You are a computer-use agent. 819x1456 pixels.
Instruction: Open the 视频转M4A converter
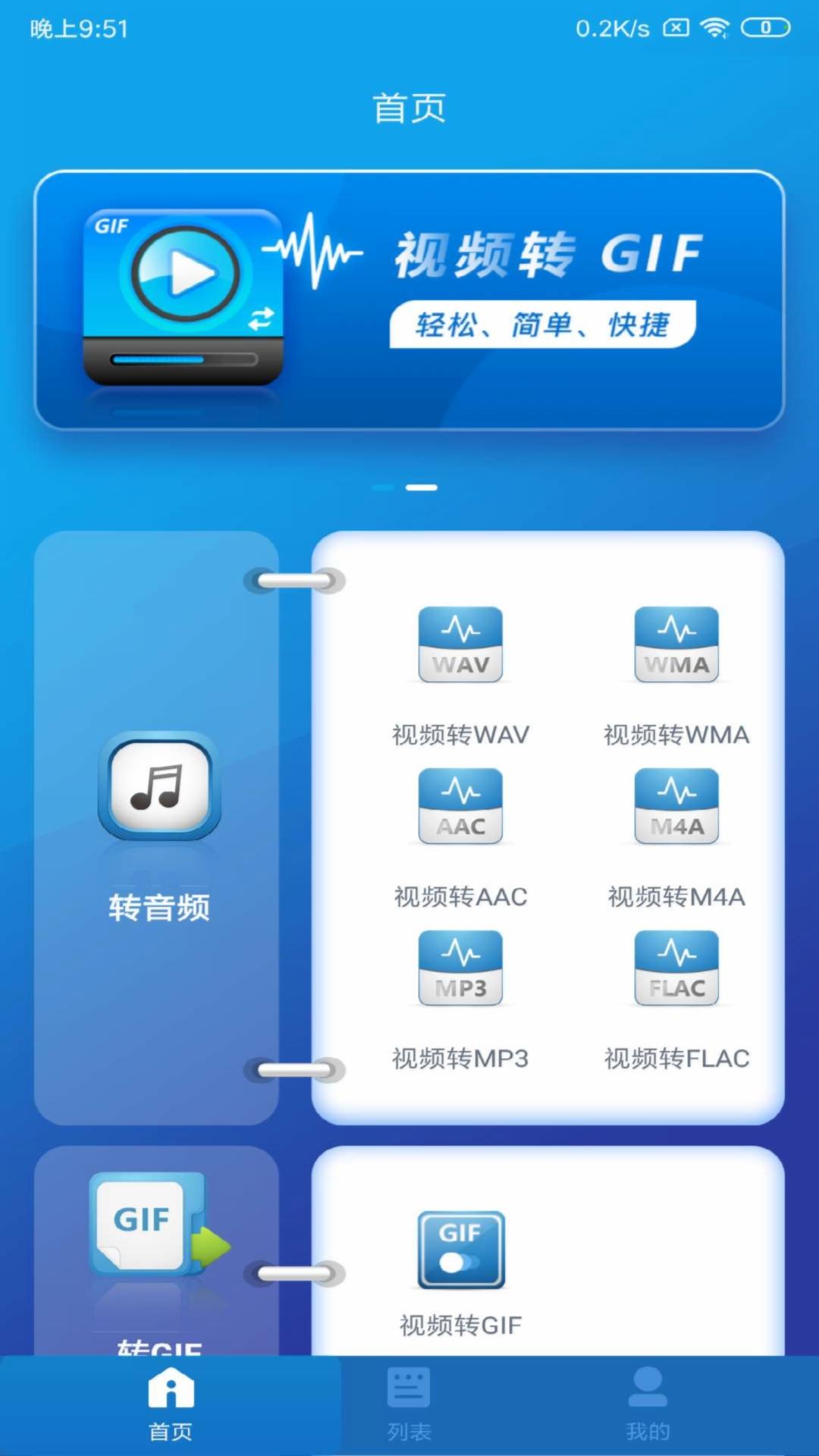[676, 806]
